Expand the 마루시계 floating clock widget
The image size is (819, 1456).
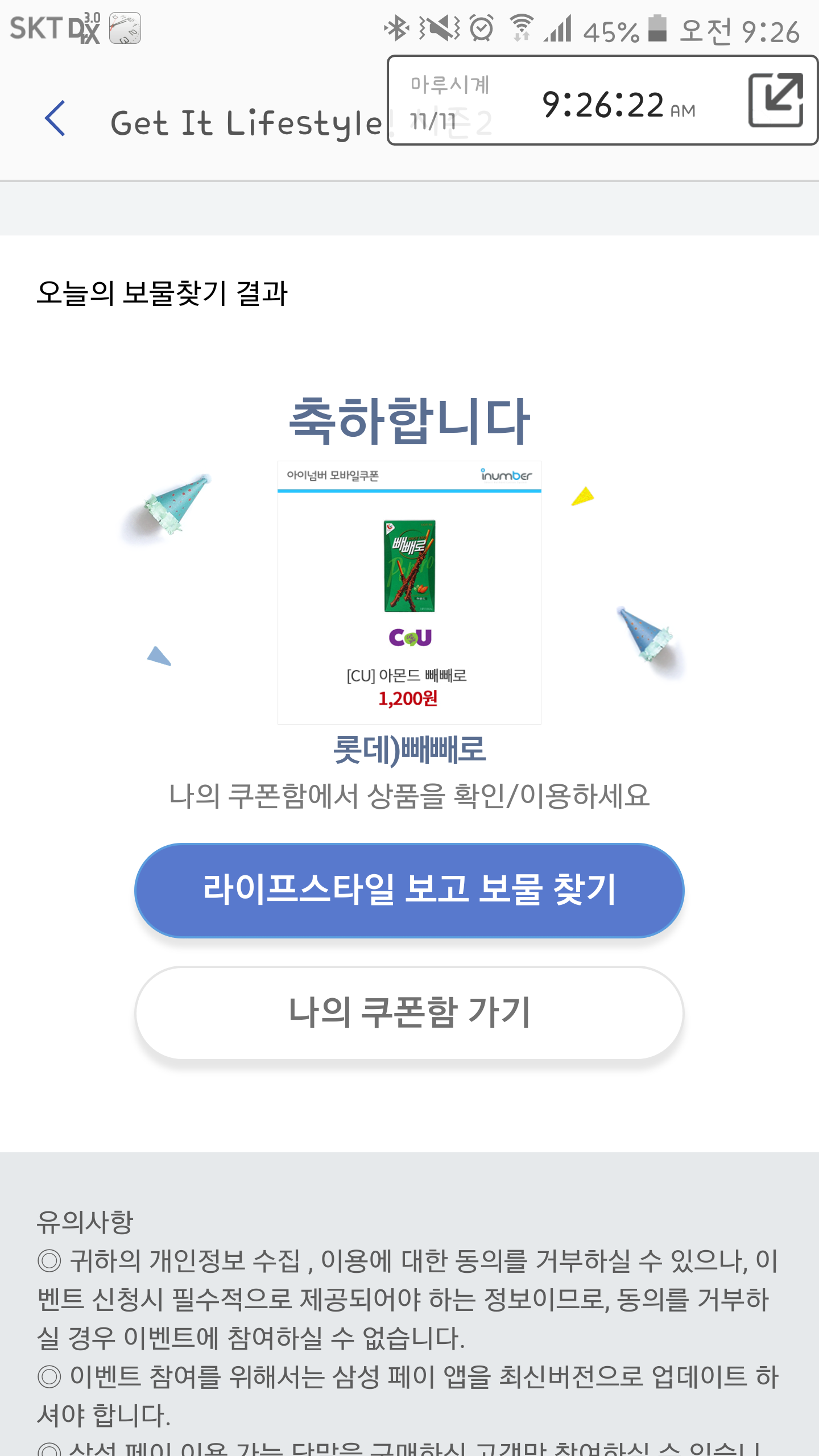click(x=776, y=100)
